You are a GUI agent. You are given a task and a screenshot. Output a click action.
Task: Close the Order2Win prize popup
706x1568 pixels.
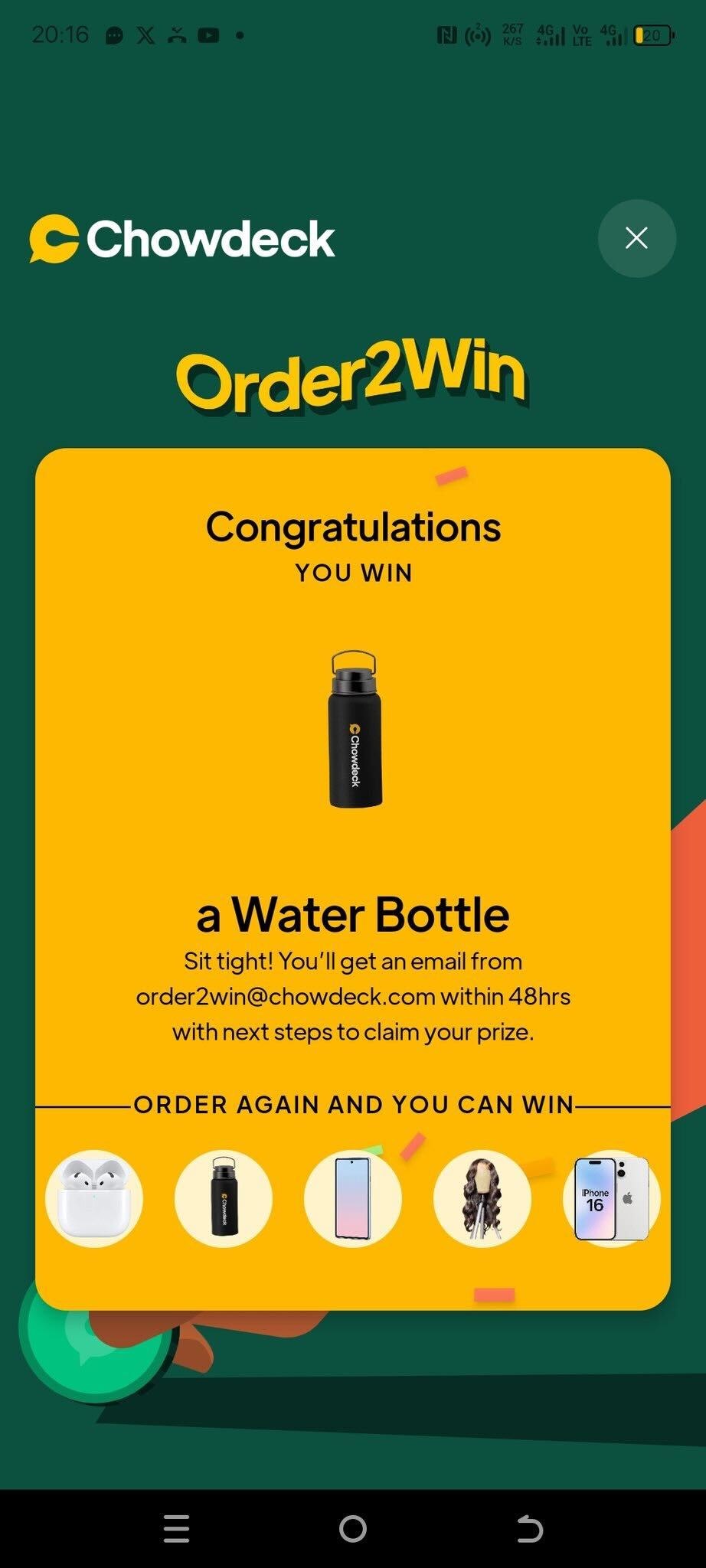[636, 238]
